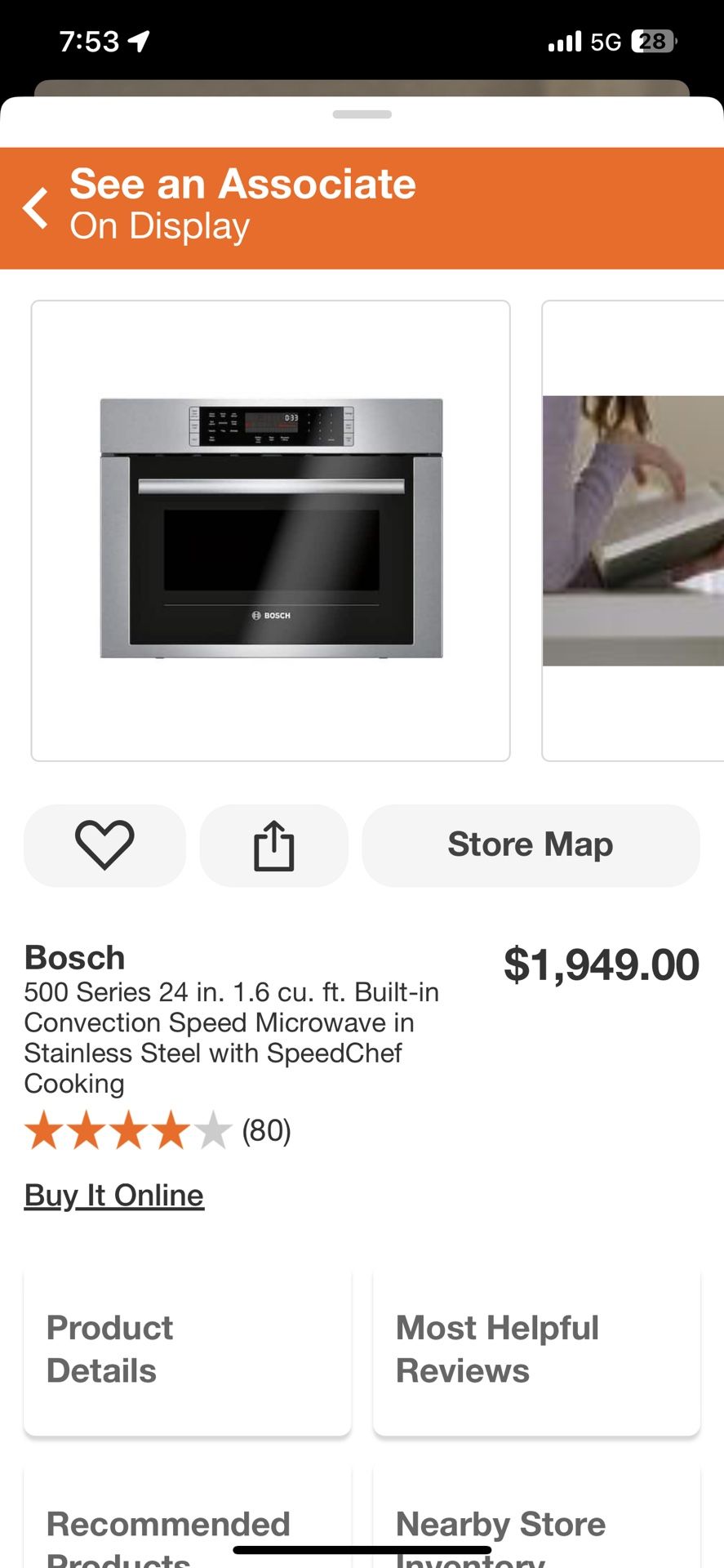Tap the back arrow in the orange header
This screenshot has height=1568, width=724.
[x=34, y=205]
